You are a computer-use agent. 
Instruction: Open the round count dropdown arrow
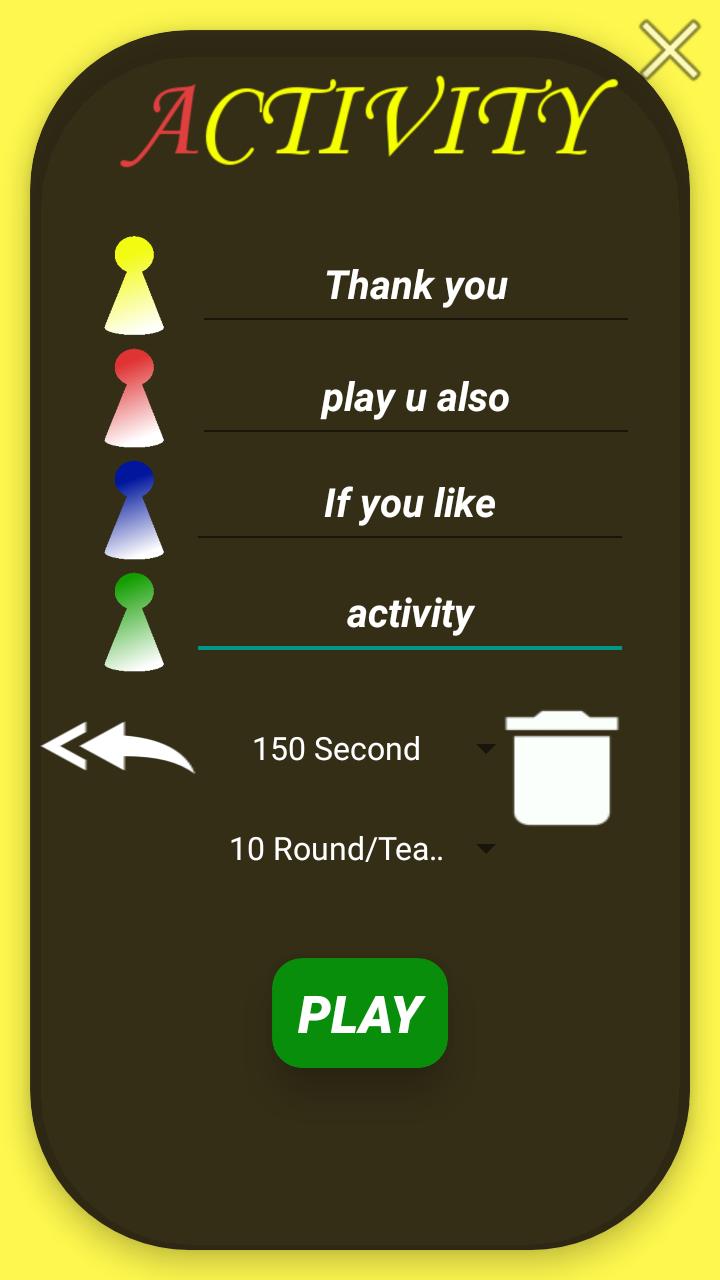[487, 850]
